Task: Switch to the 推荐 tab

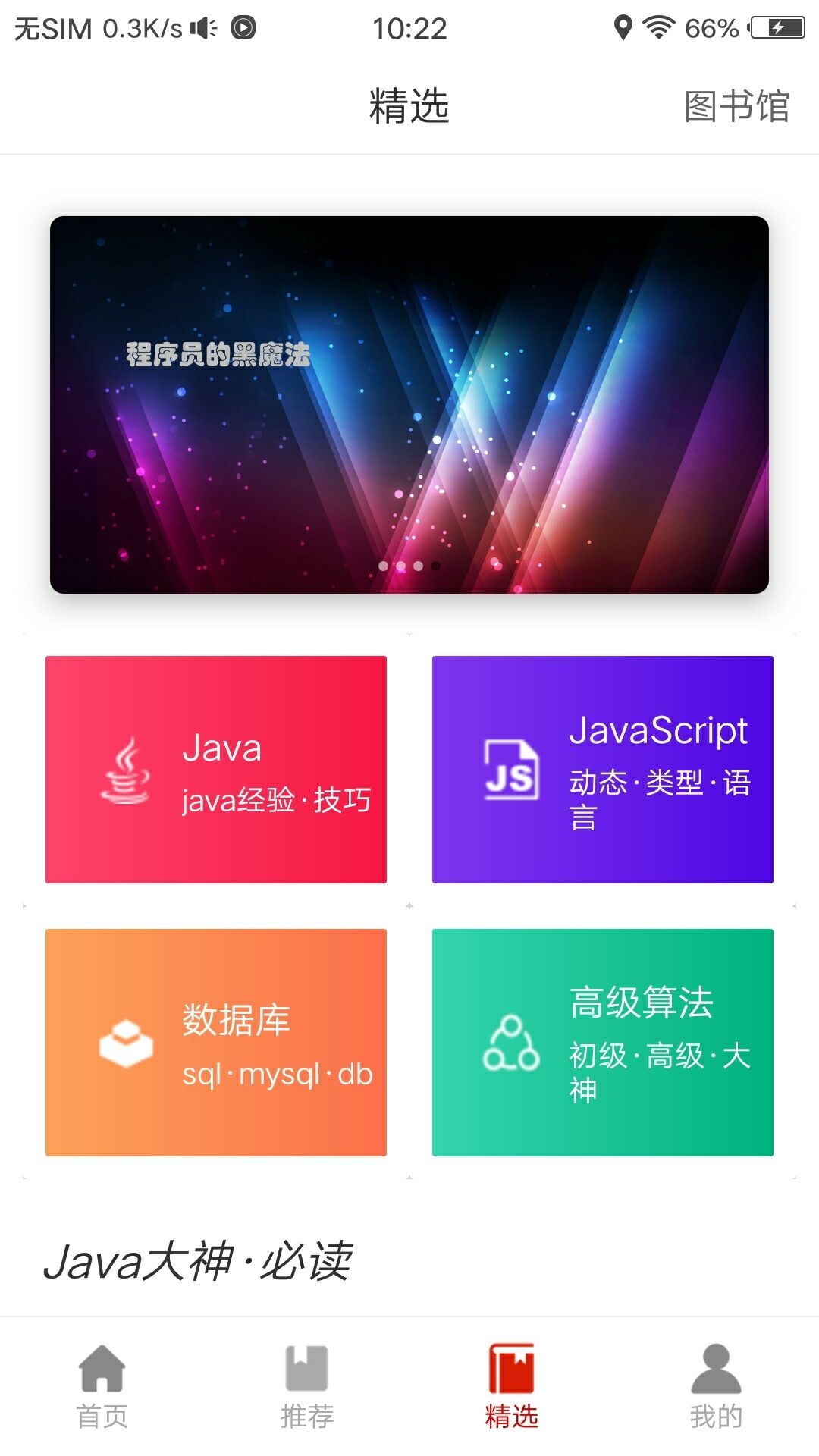Action: (307, 1386)
